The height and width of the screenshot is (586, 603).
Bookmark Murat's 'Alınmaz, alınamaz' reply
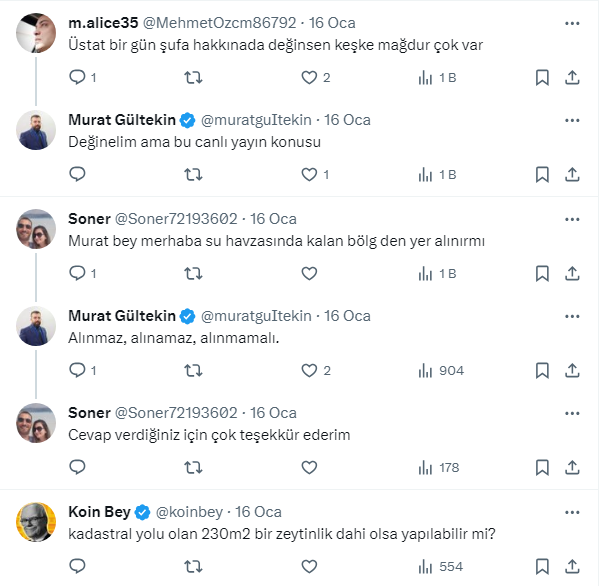[541, 370]
